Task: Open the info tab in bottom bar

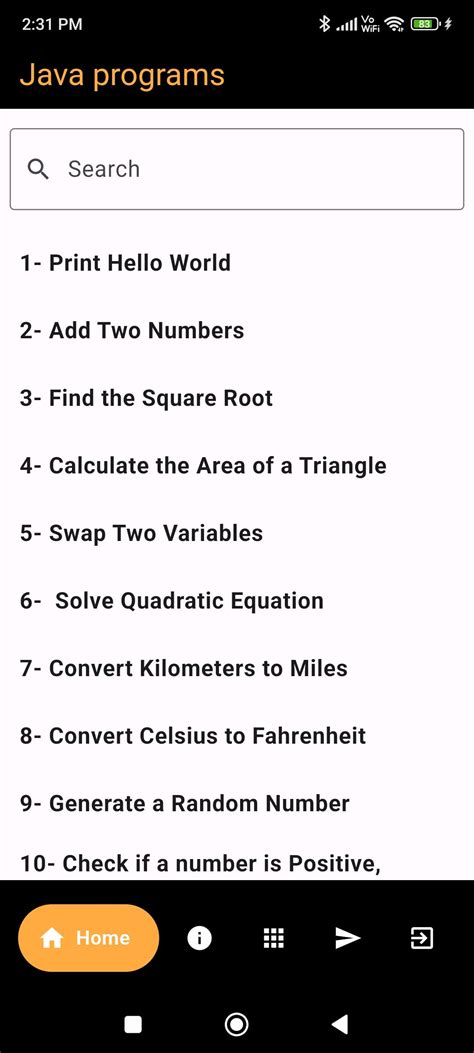Action: tap(199, 938)
